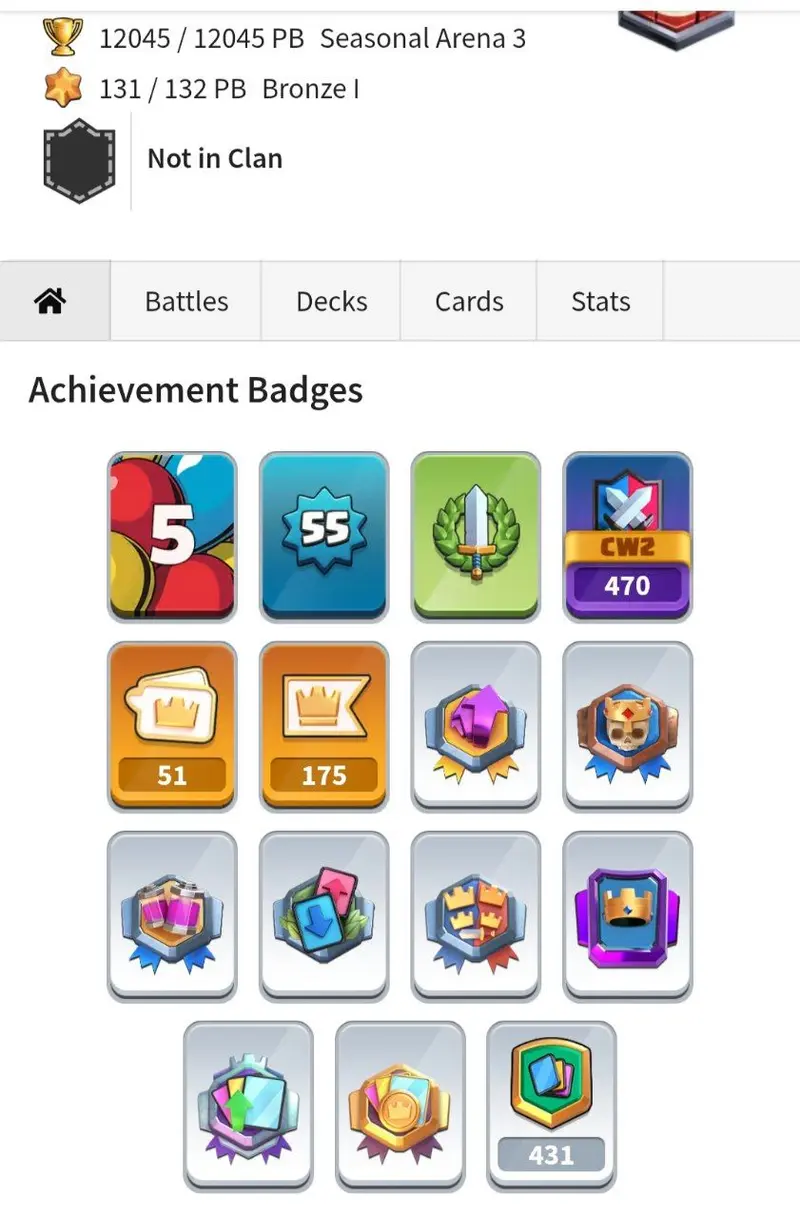The width and height of the screenshot is (800, 1218).
Task: Switch to the Decks tab
Action: coord(331,301)
